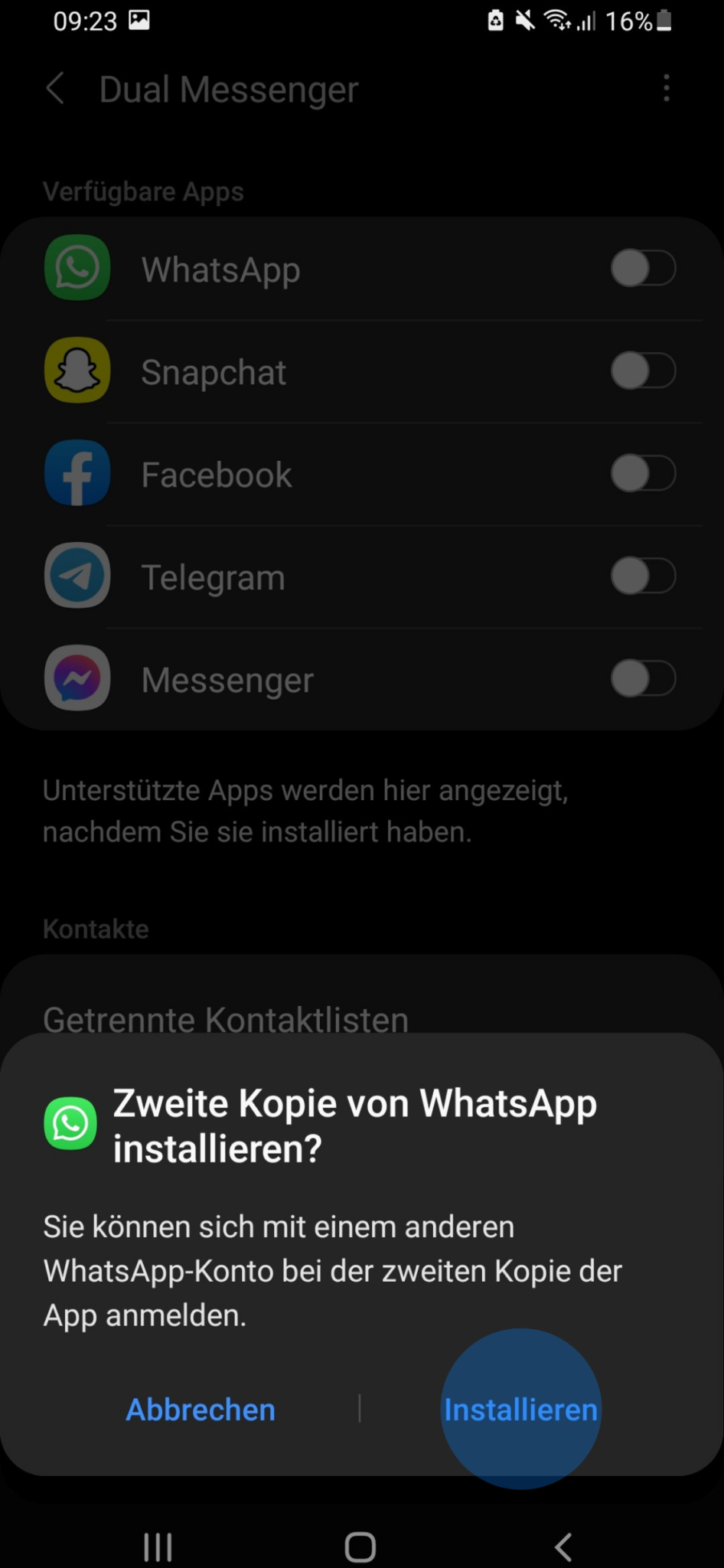Click the Messenger app icon
The width and height of the screenshot is (724, 1568).
(77, 678)
